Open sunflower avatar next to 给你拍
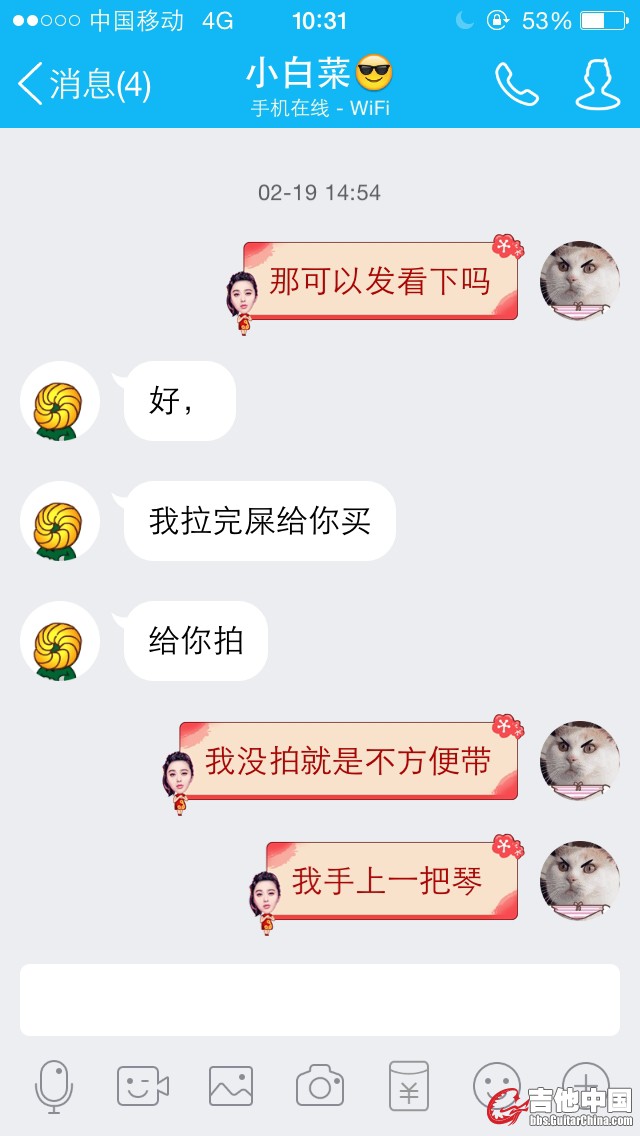Image resolution: width=640 pixels, height=1136 pixels. pyautogui.click(x=59, y=641)
